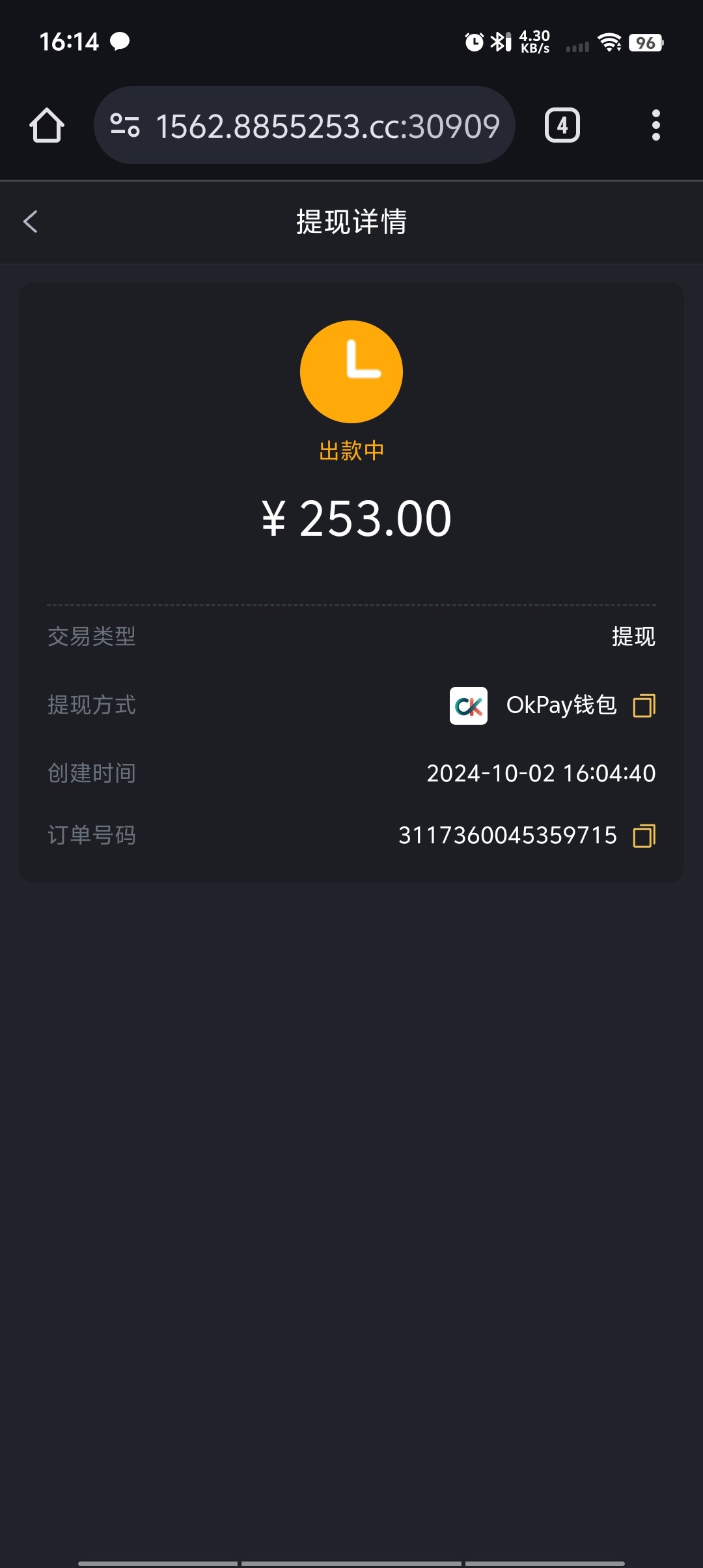Go back from the 提现详情 page
This screenshot has width=703, height=1568.
pos(30,222)
